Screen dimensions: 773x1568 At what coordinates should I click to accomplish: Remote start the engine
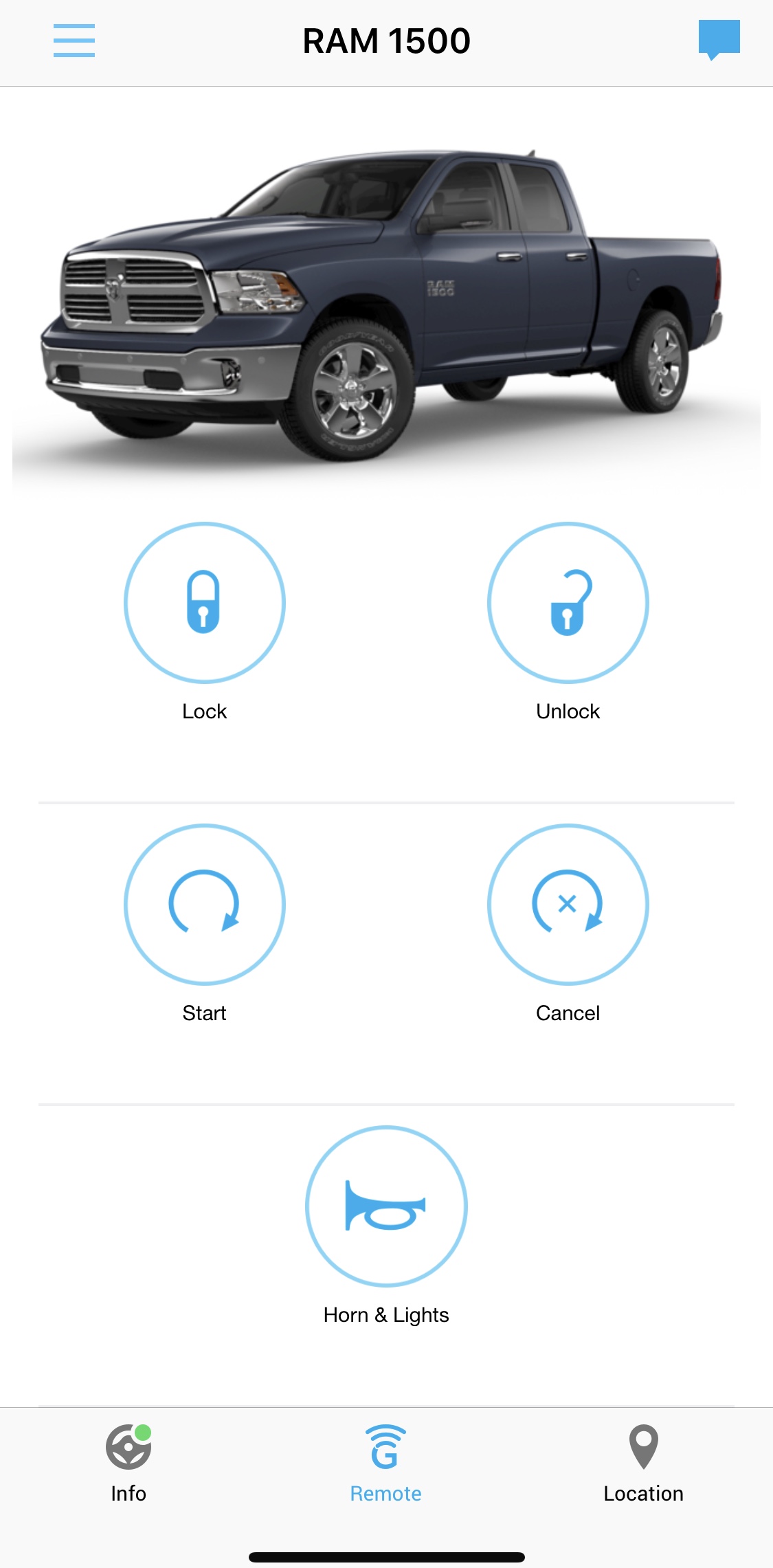coord(205,905)
